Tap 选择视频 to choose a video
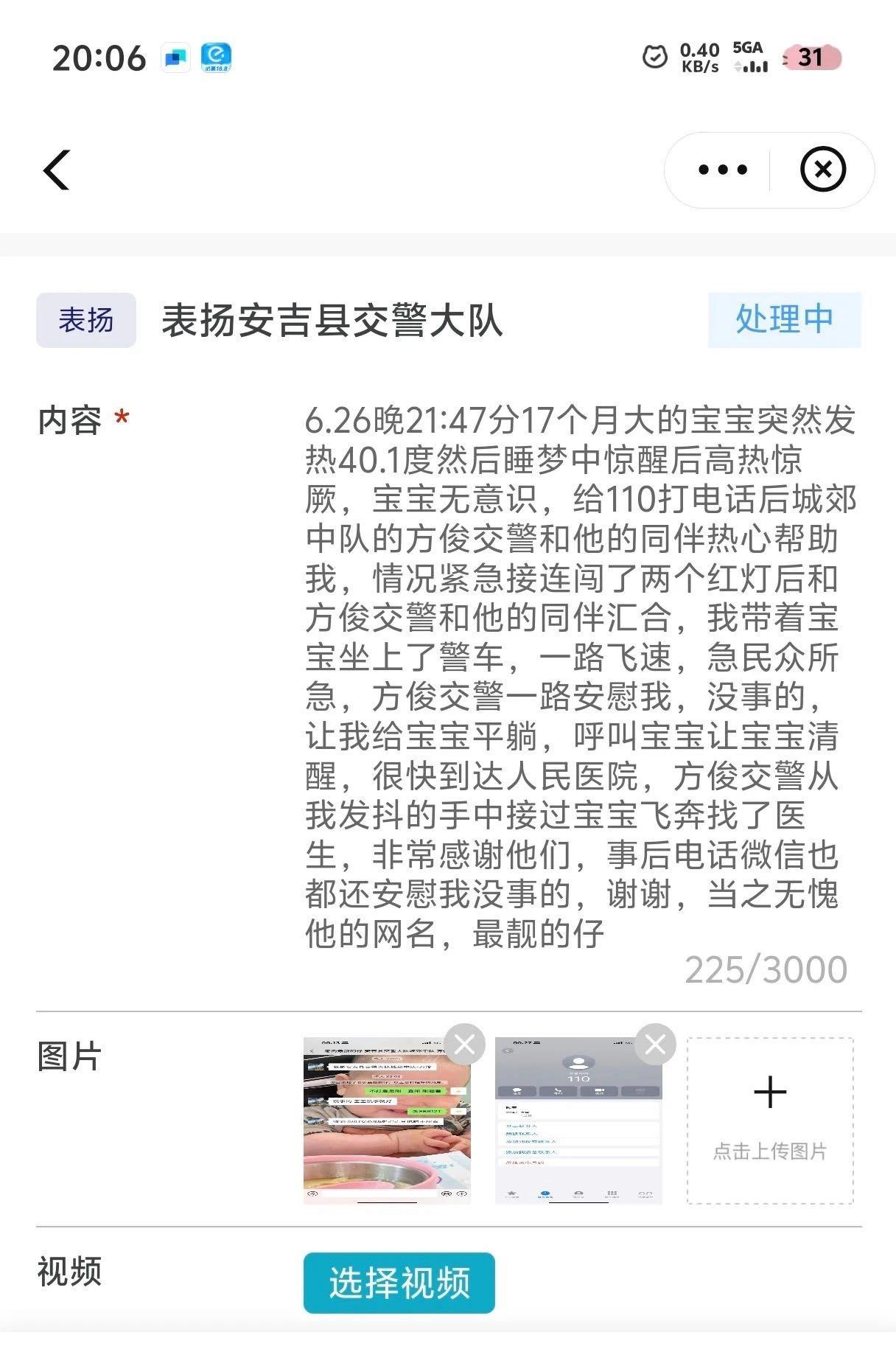Screen dimensions: 896x1352 tap(399, 1283)
